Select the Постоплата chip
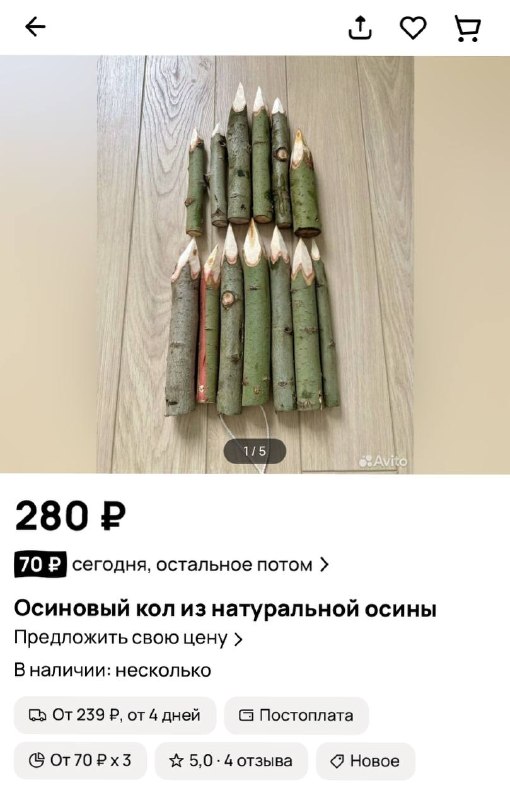Viewport: 510px width, 800px height. [x=296, y=715]
